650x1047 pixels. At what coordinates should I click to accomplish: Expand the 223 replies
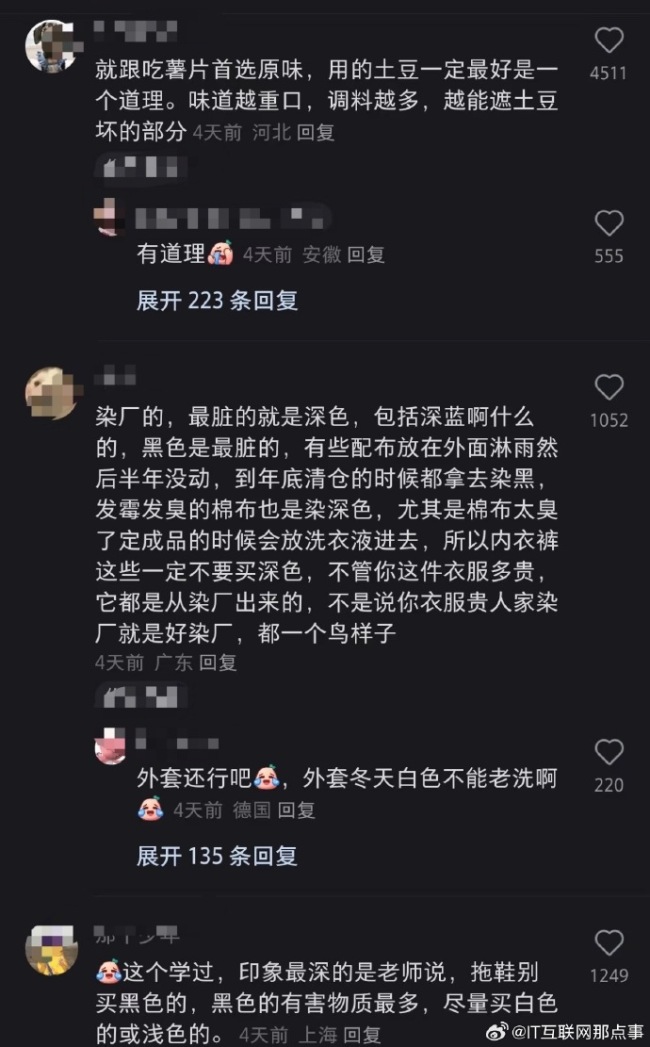click(217, 300)
